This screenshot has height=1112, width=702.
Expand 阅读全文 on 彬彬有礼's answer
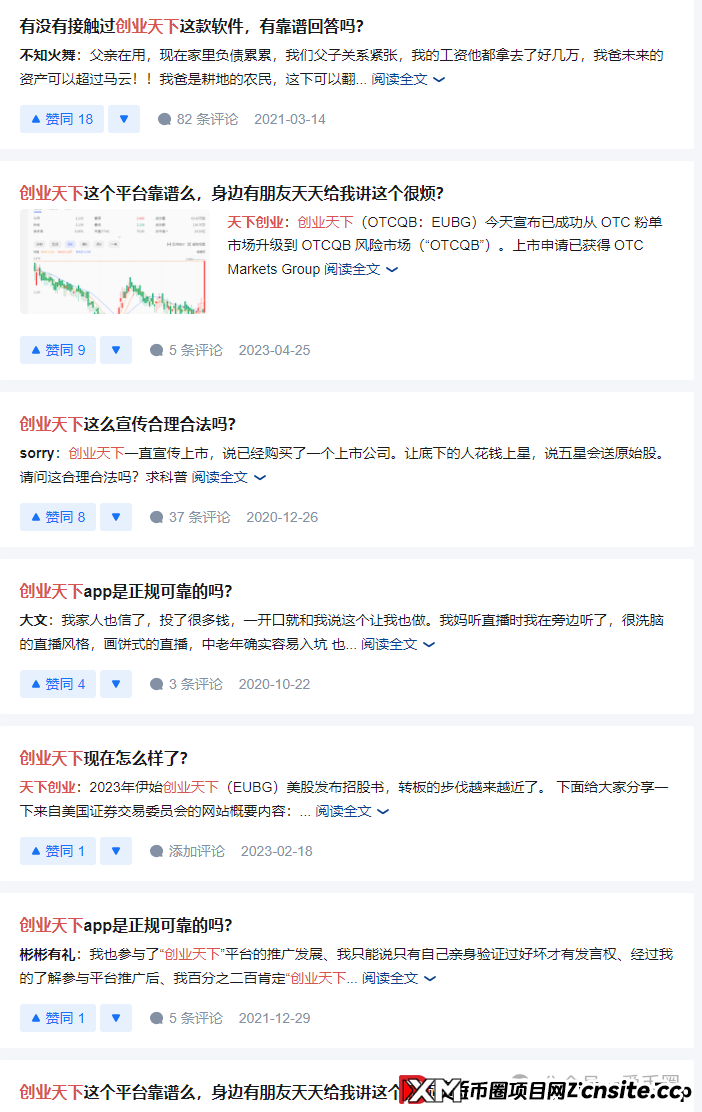(x=399, y=978)
